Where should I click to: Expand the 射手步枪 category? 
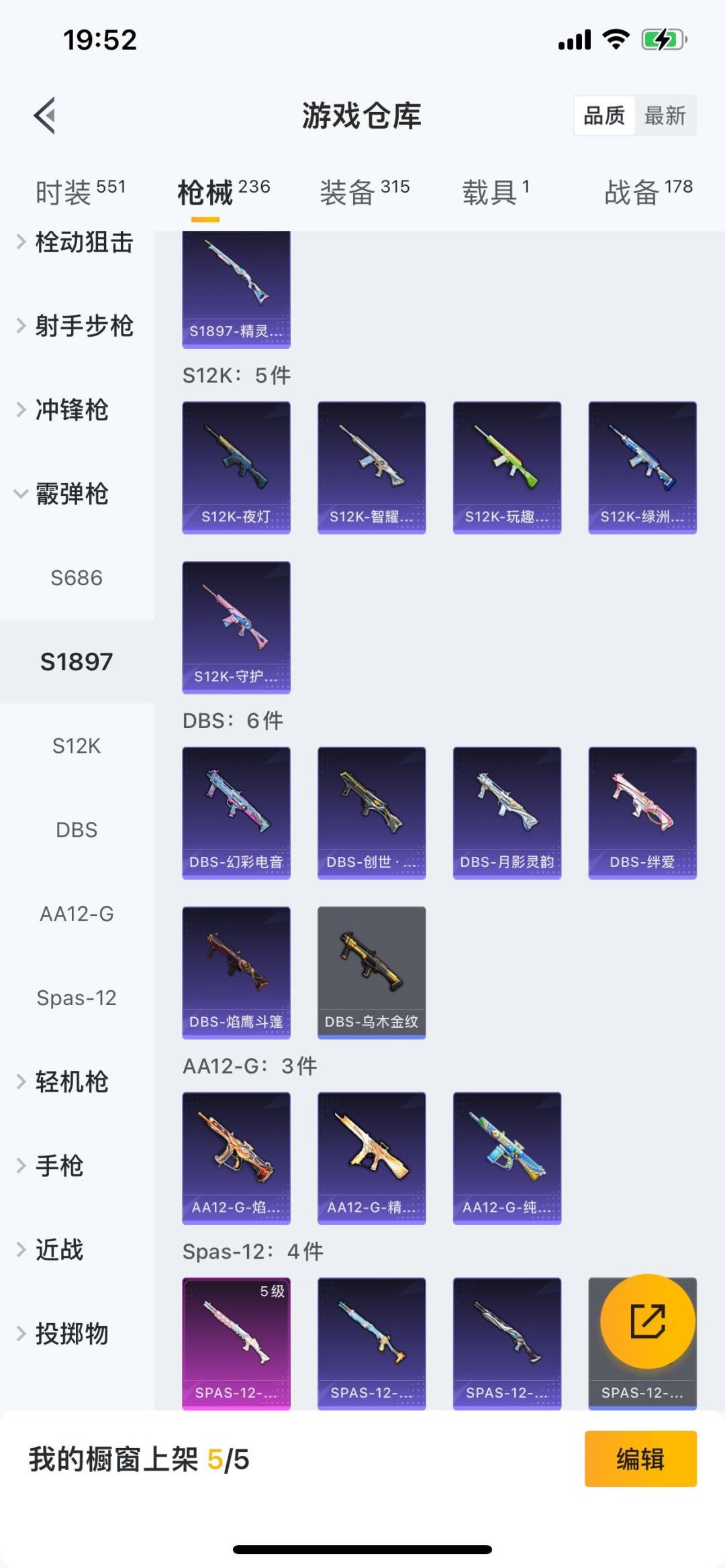pyautogui.click(x=76, y=326)
